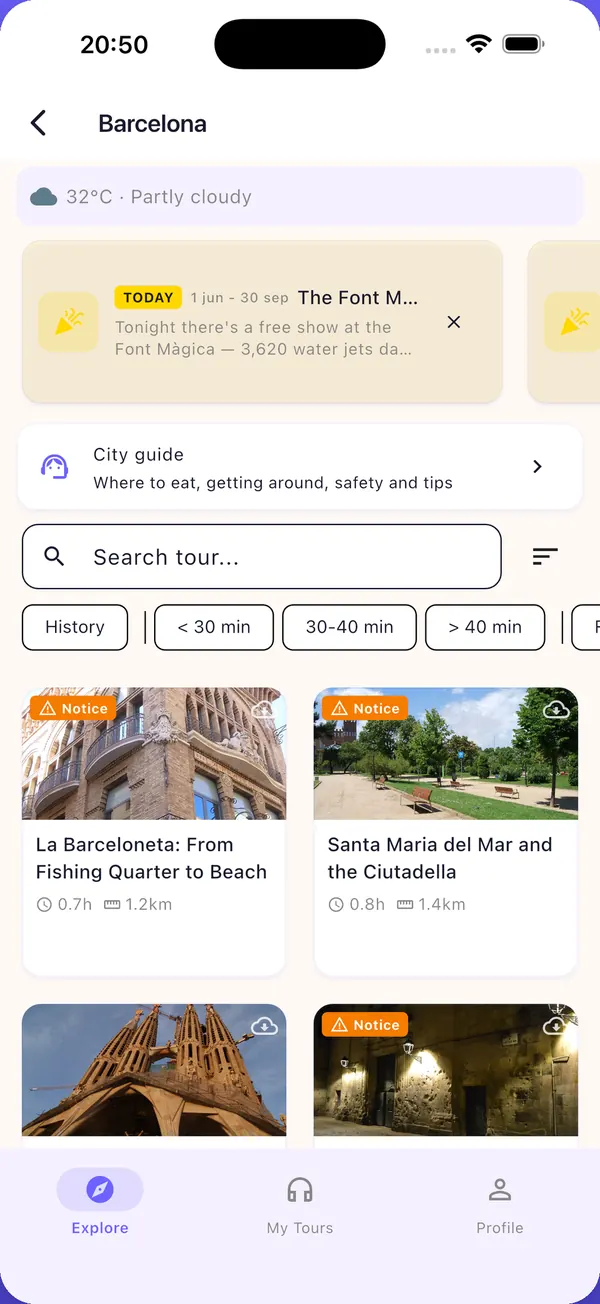Download the La Barceloneta tour

point(264,709)
